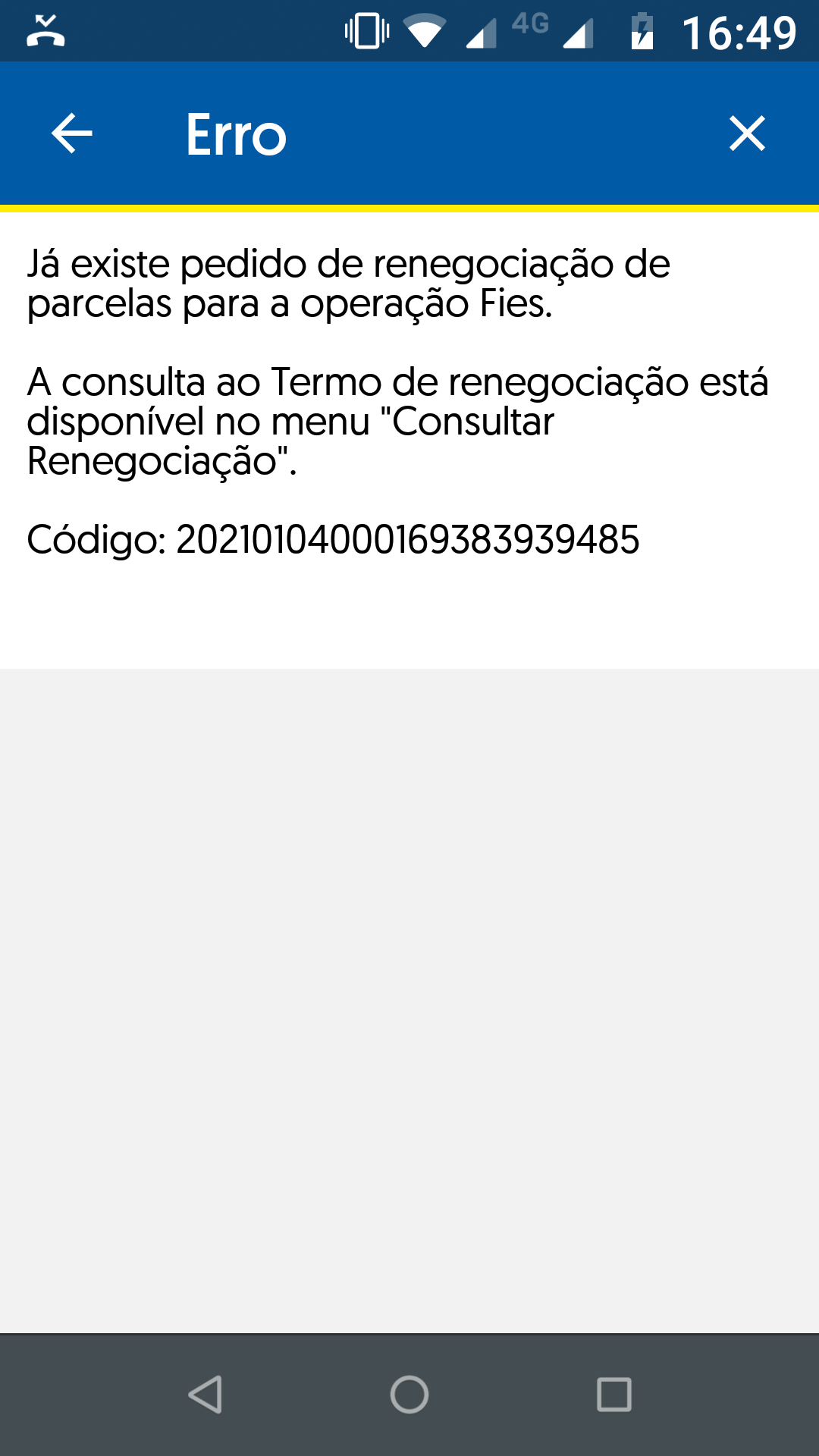Close the Erro screen
Image resolution: width=819 pixels, height=1456 pixels.
pyautogui.click(x=747, y=133)
